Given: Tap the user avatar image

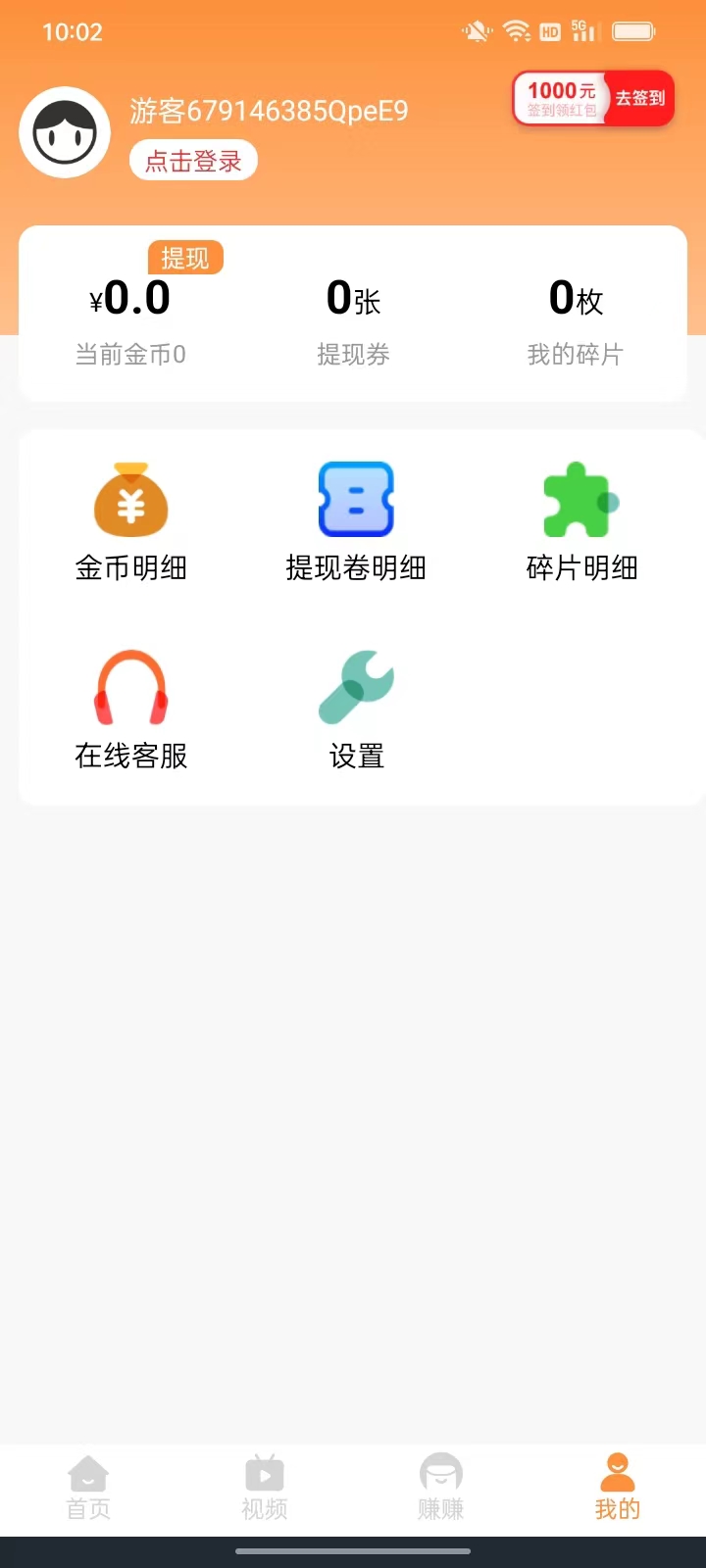Looking at the screenshot, I should [65, 131].
